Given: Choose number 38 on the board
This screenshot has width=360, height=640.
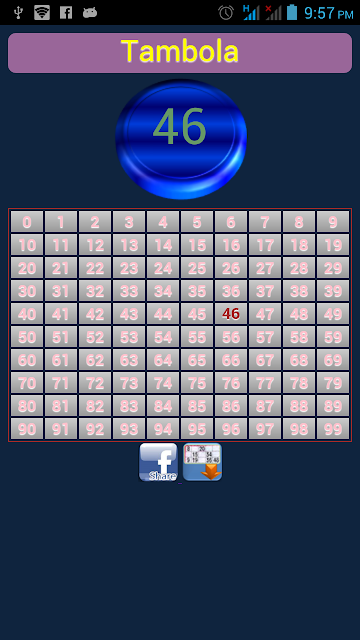Looking at the screenshot, I should [x=299, y=291].
